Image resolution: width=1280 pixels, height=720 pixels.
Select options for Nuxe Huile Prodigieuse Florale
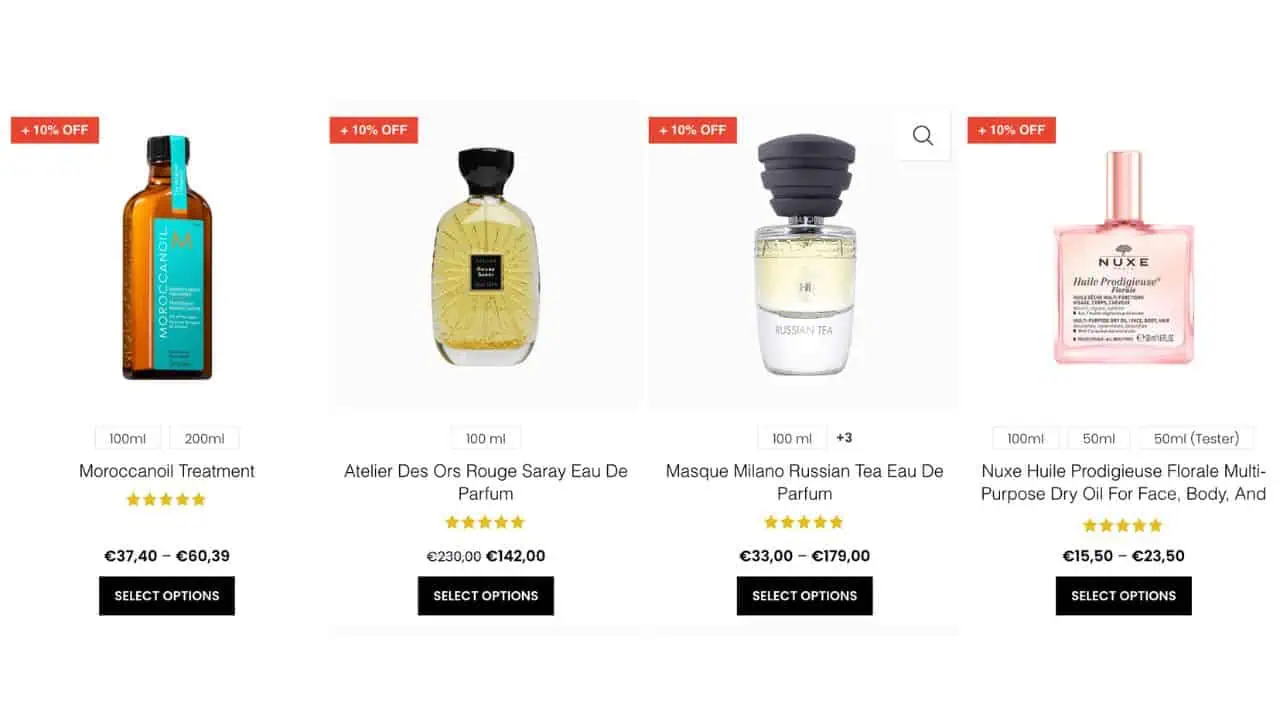pyautogui.click(x=1123, y=596)
